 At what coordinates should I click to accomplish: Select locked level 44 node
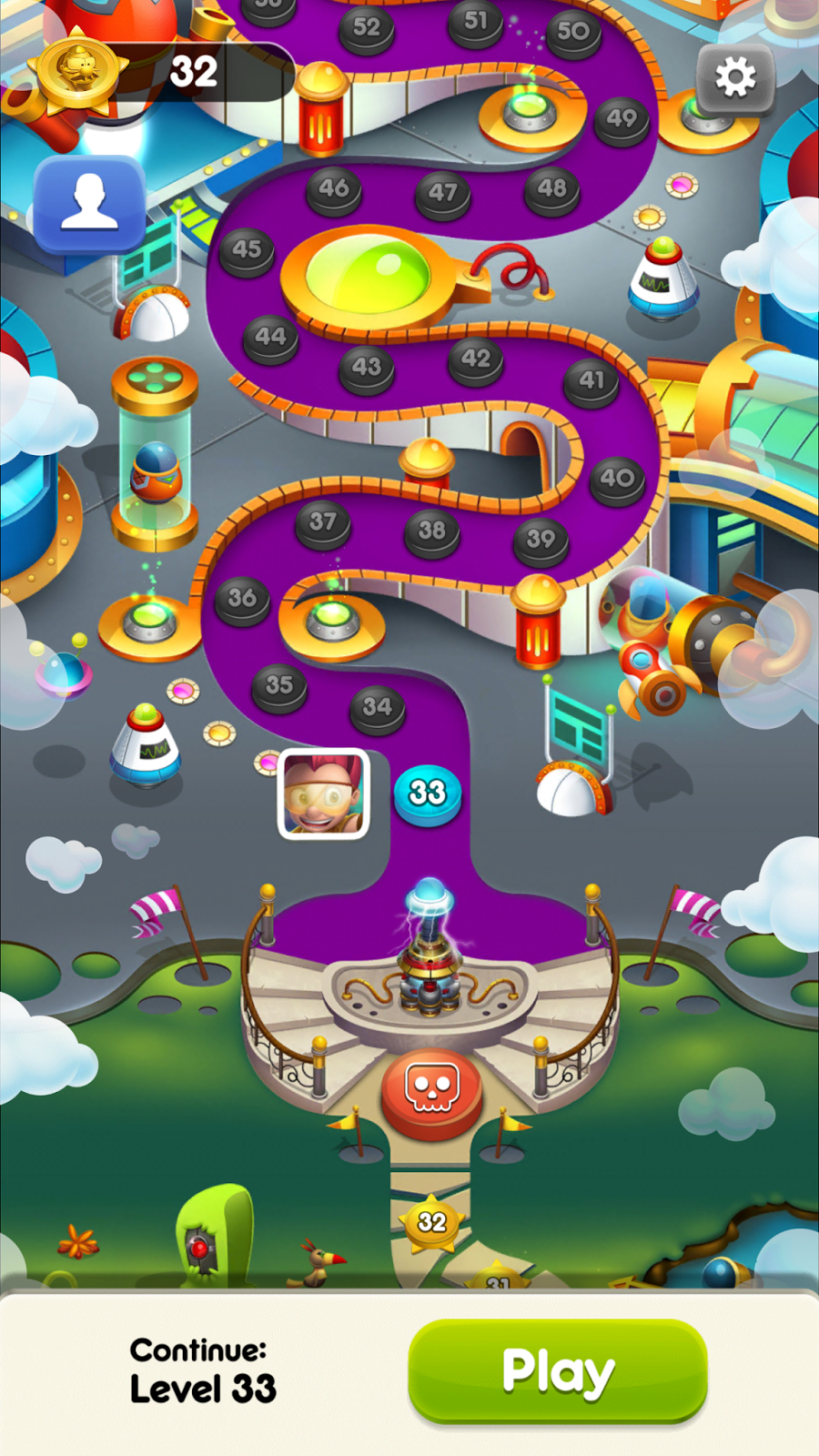[269, 337]
